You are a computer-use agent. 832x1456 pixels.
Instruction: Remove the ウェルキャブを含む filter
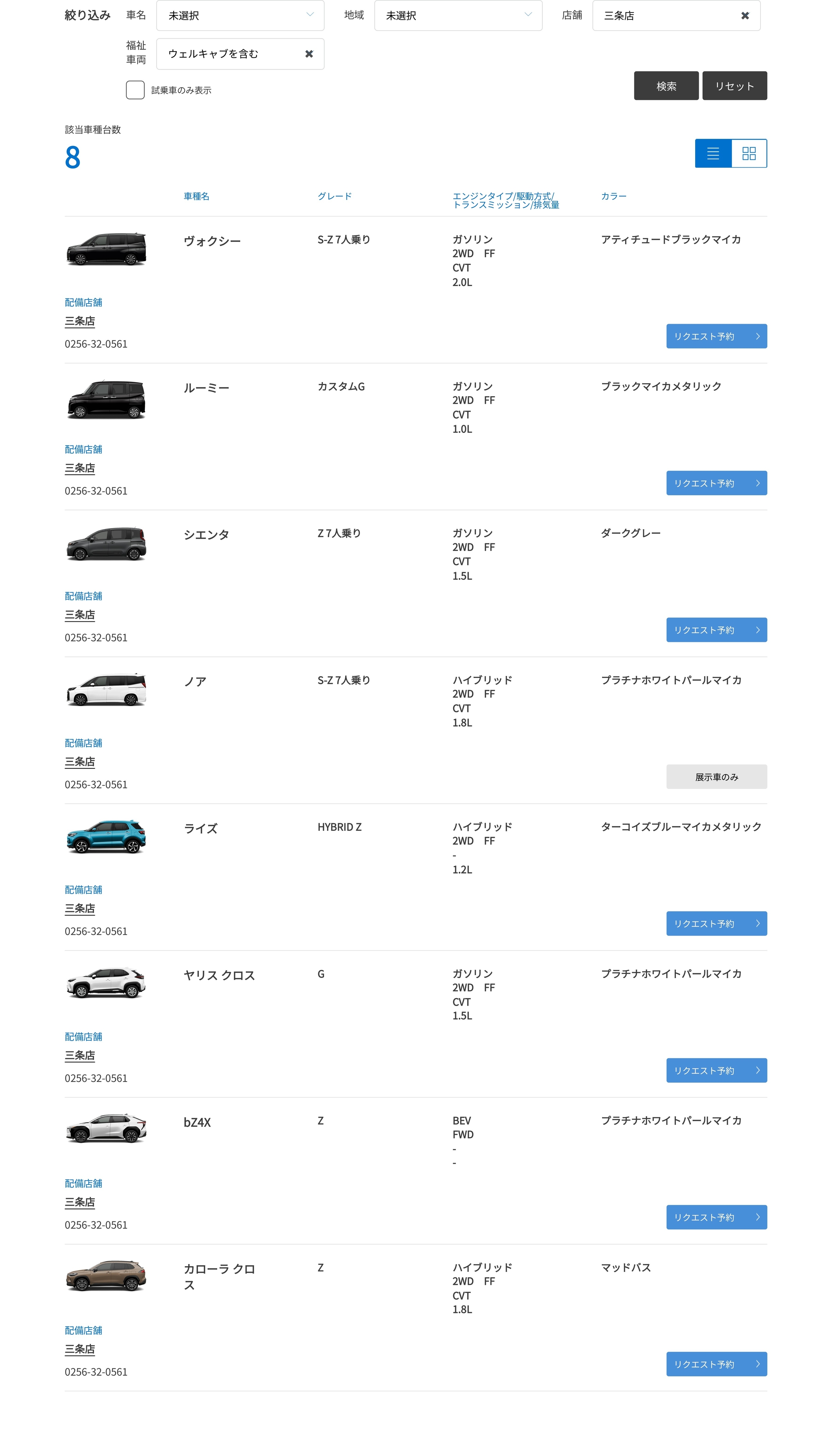(x=309, y=54)
